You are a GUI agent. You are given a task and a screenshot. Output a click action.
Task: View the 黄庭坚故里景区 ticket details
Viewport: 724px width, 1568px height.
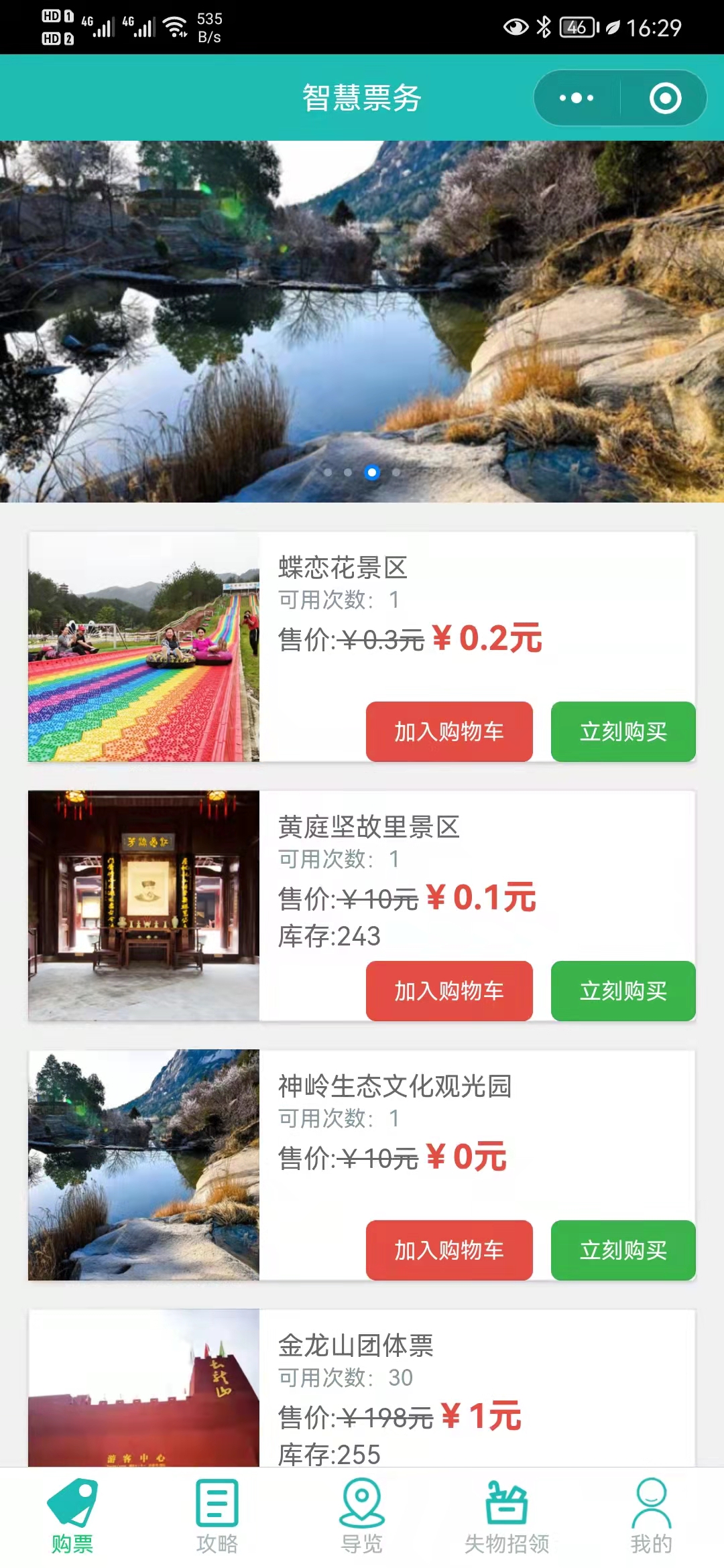click(x=369, y=827)
